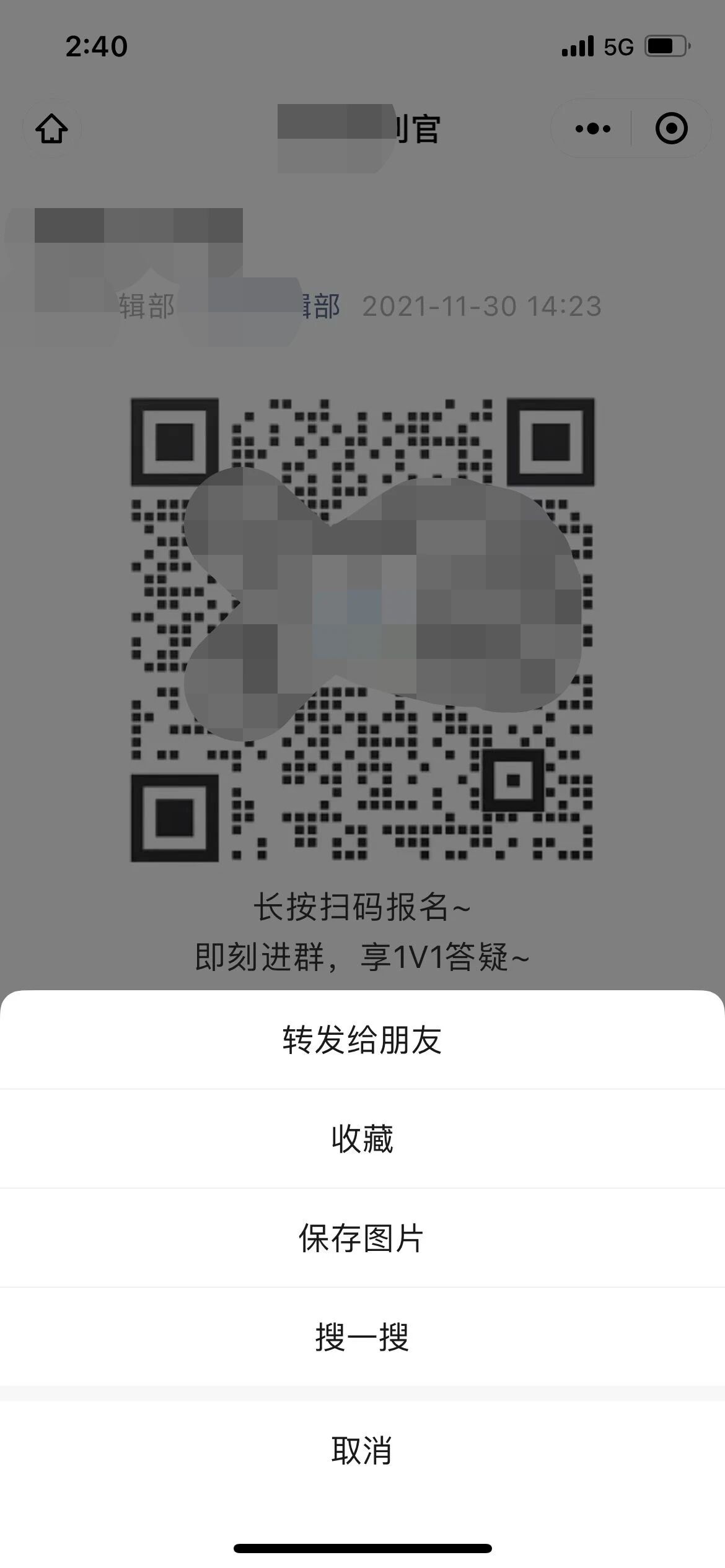Close the mini program via circle icon

tap(672, 129)
